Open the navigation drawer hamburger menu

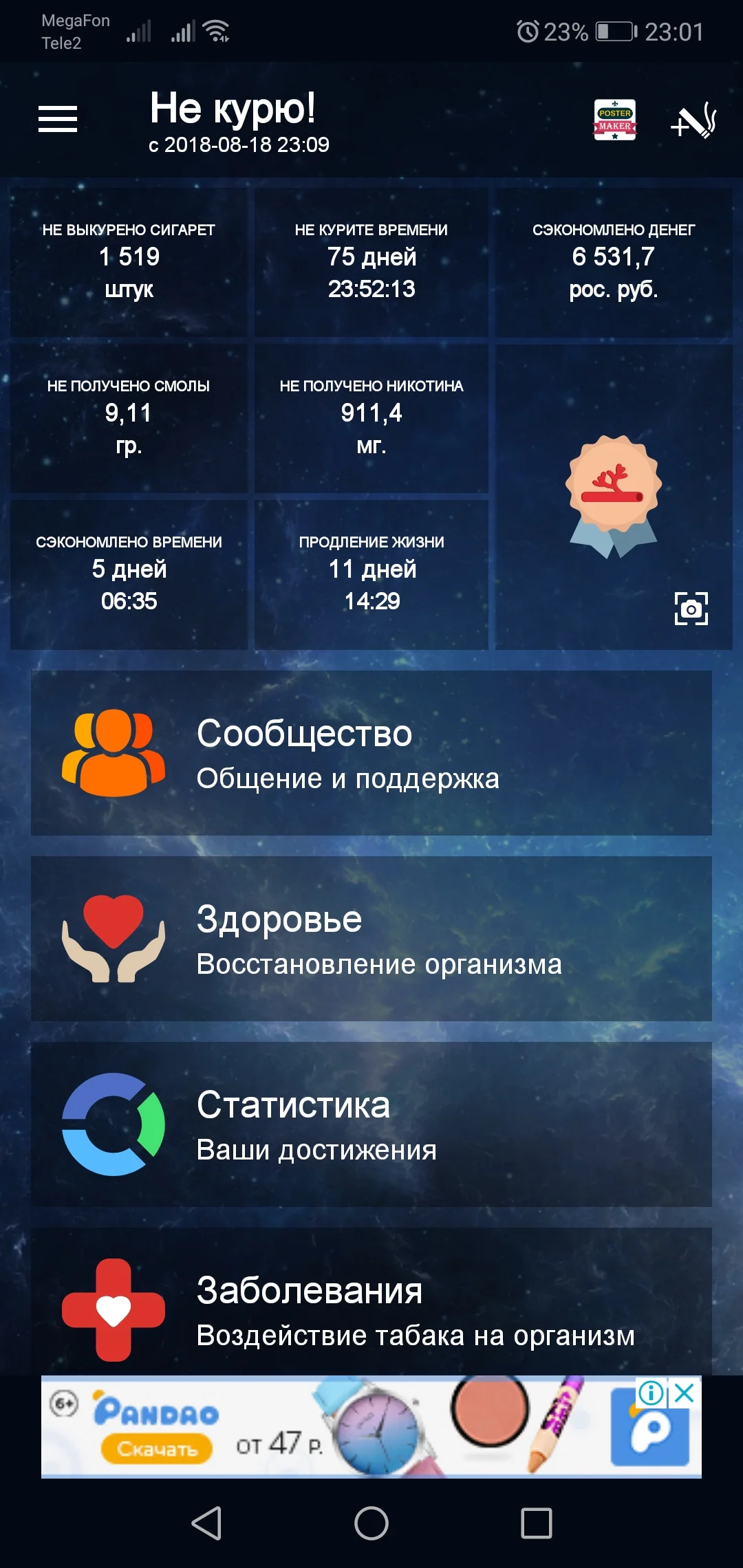(58, 120)
